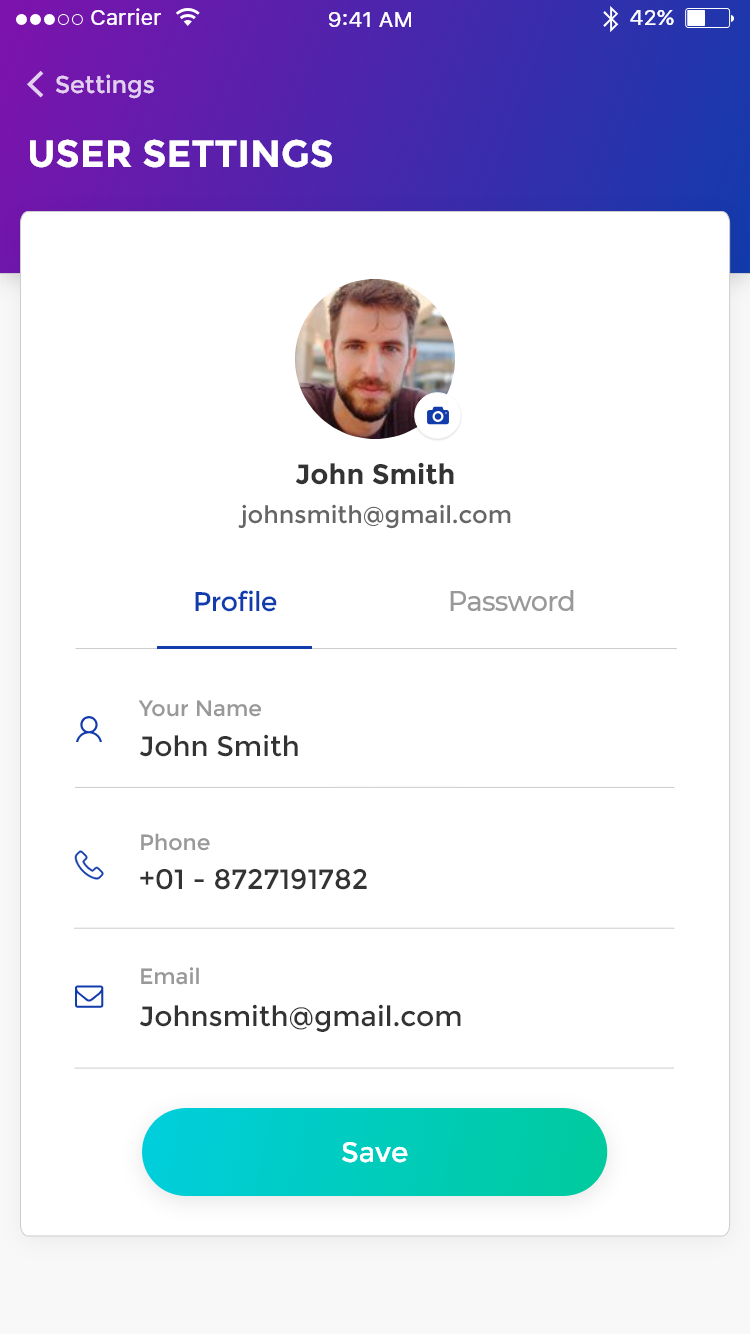Switch to the Password tab
Screen dimensions: 750x1334
[x=511, y=602]
